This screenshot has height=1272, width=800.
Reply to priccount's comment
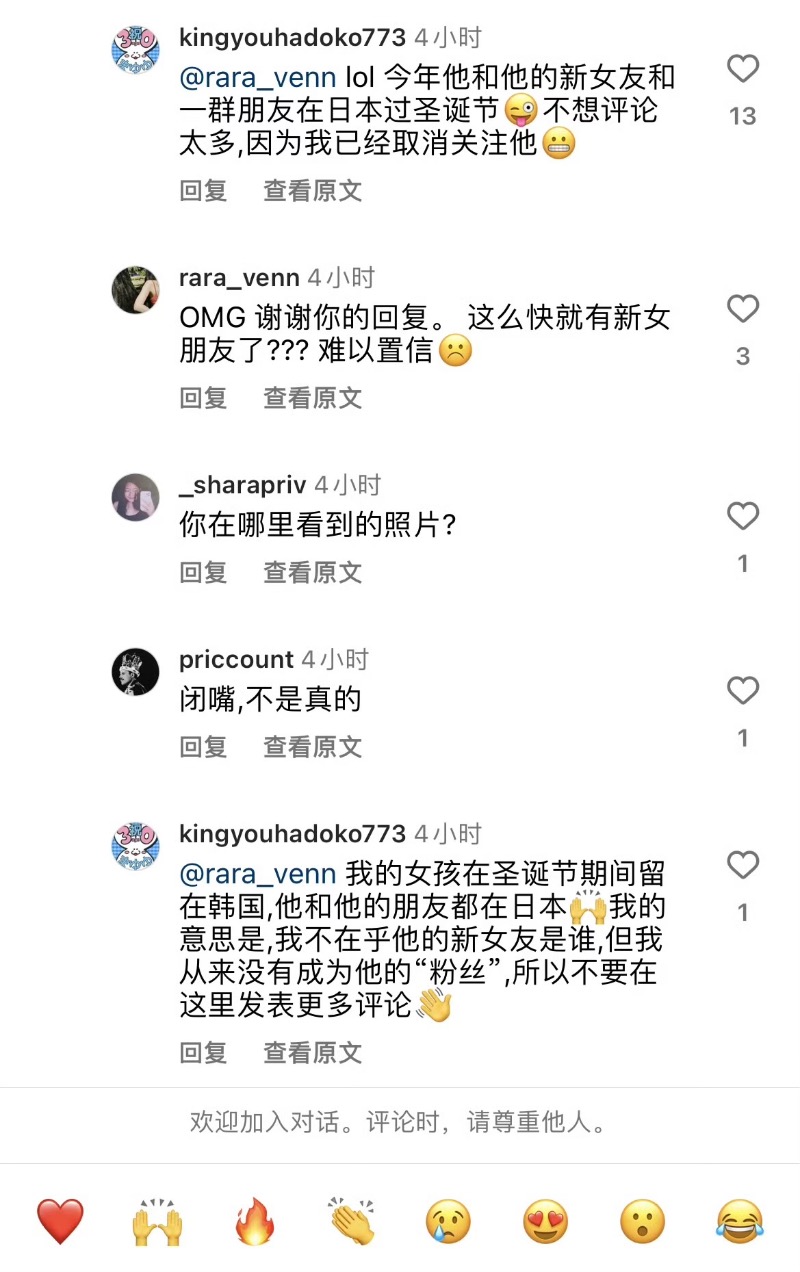(x=204, y=746)
